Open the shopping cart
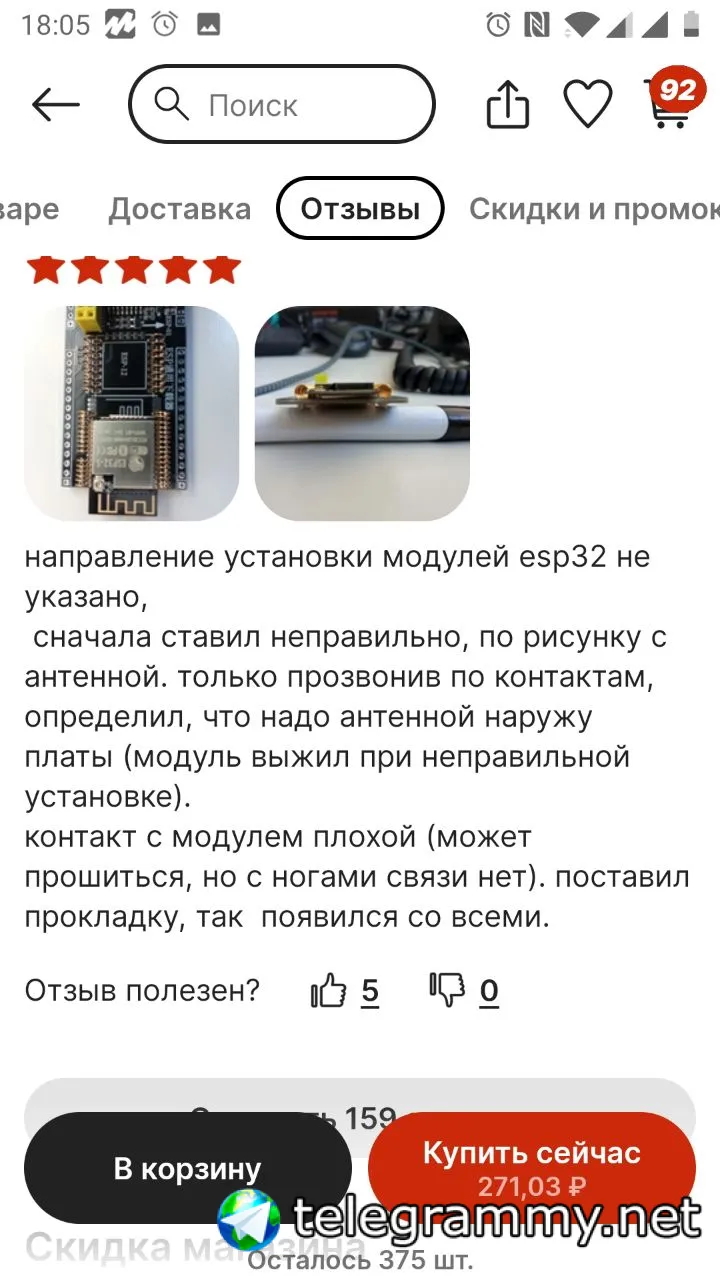The width and height of the screenshot is (720, 1280). click(669, 102)
